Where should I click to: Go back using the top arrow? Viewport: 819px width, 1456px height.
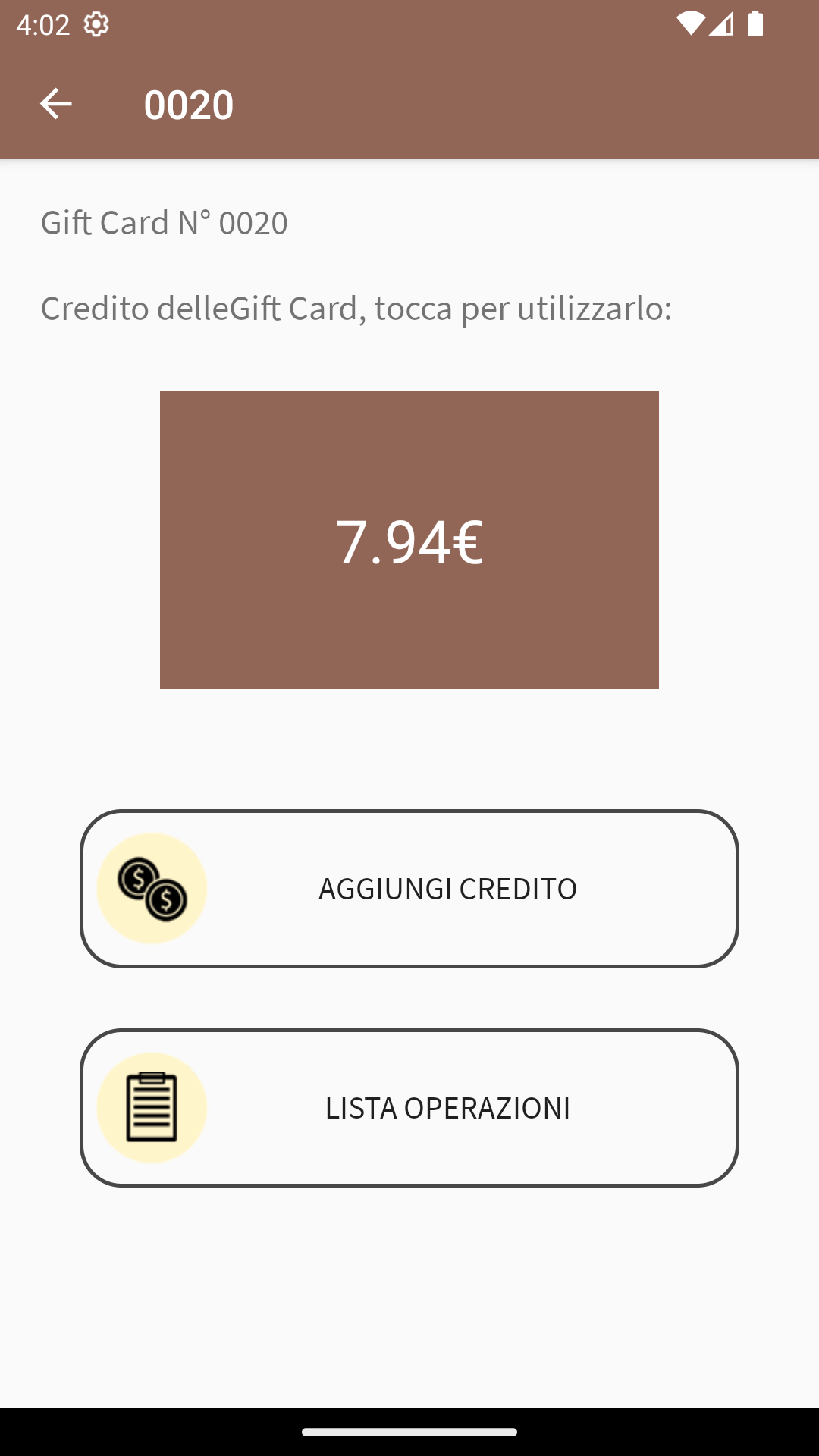[x=55, y=104]
